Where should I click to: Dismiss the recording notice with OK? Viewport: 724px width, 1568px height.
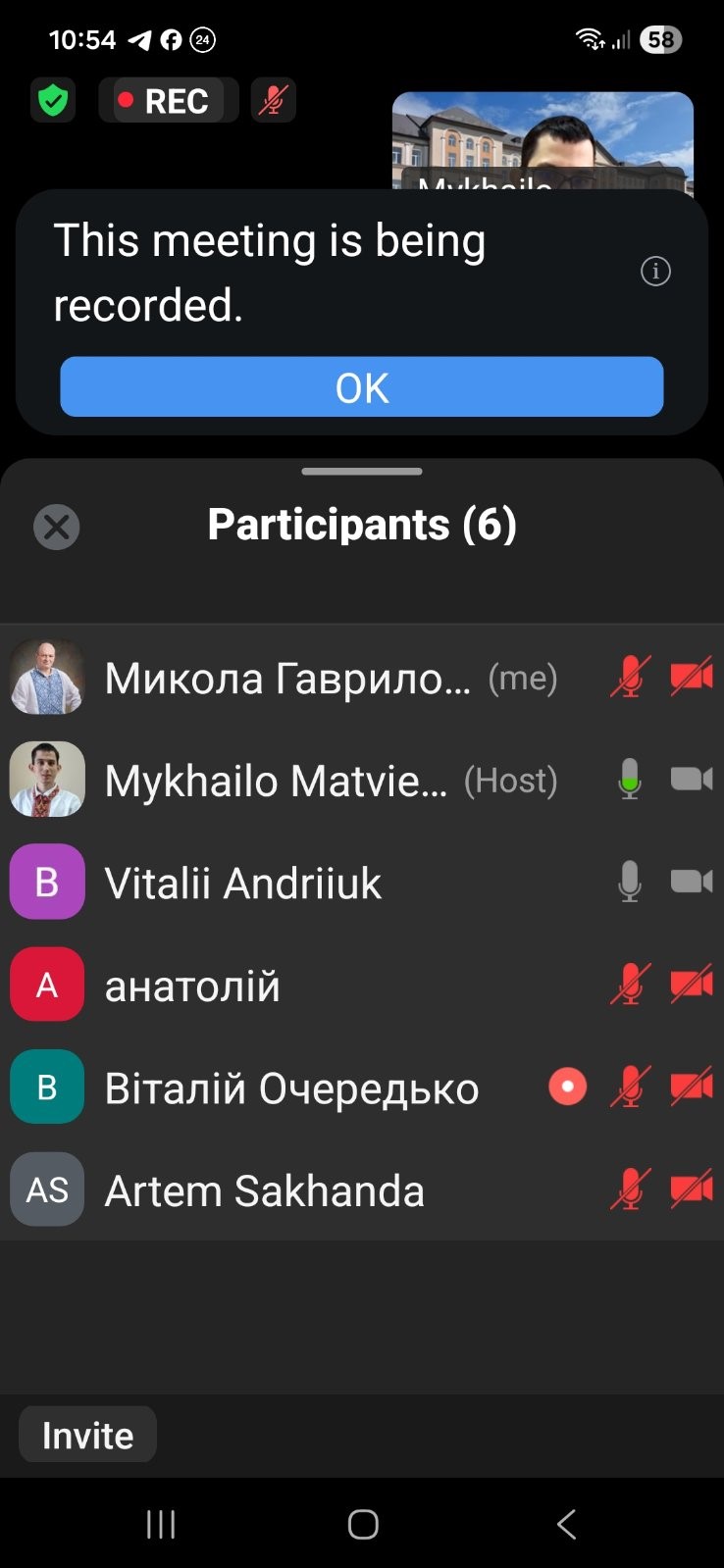[361, 387]
